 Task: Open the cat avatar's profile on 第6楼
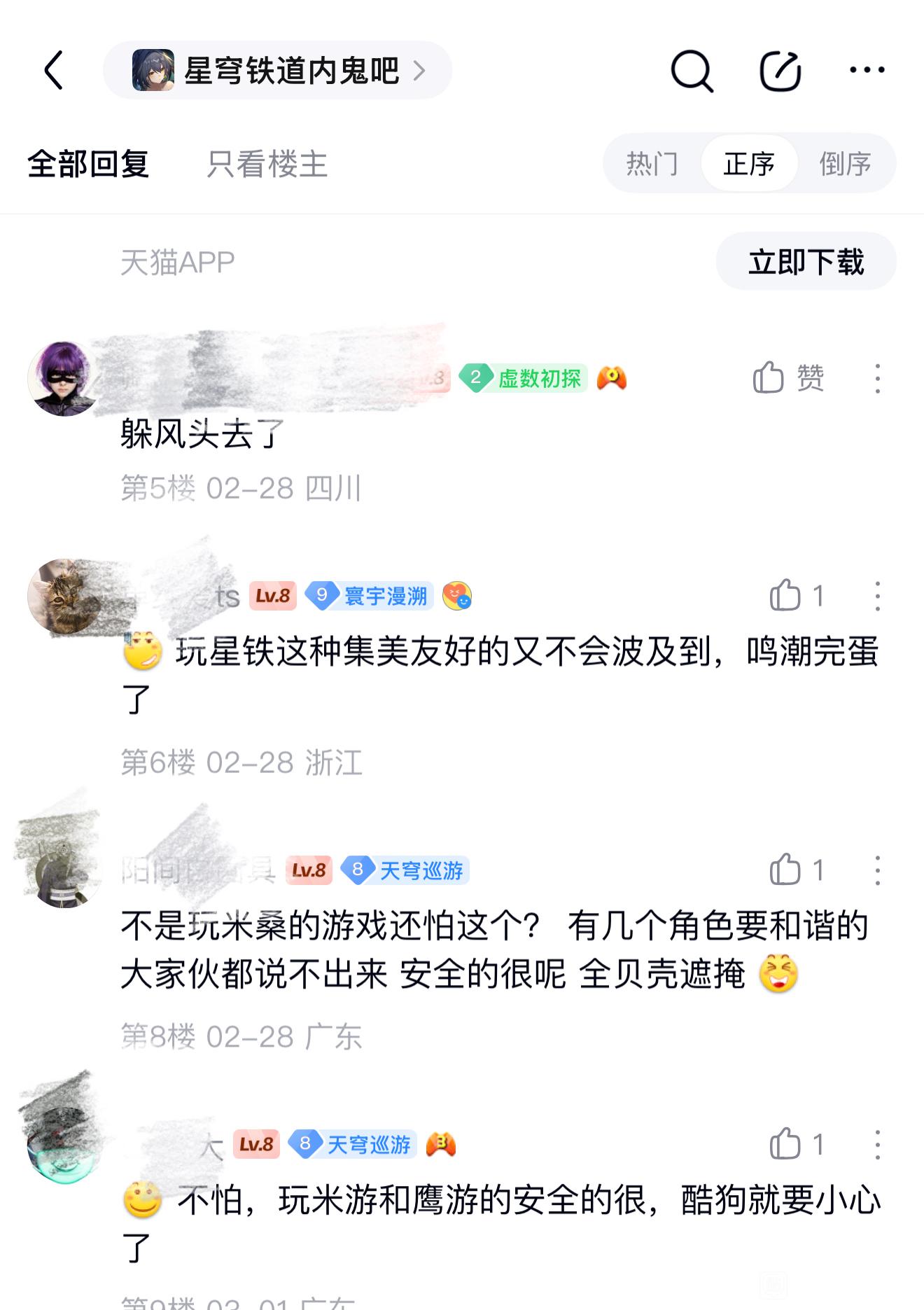click(x=63, y=597)
